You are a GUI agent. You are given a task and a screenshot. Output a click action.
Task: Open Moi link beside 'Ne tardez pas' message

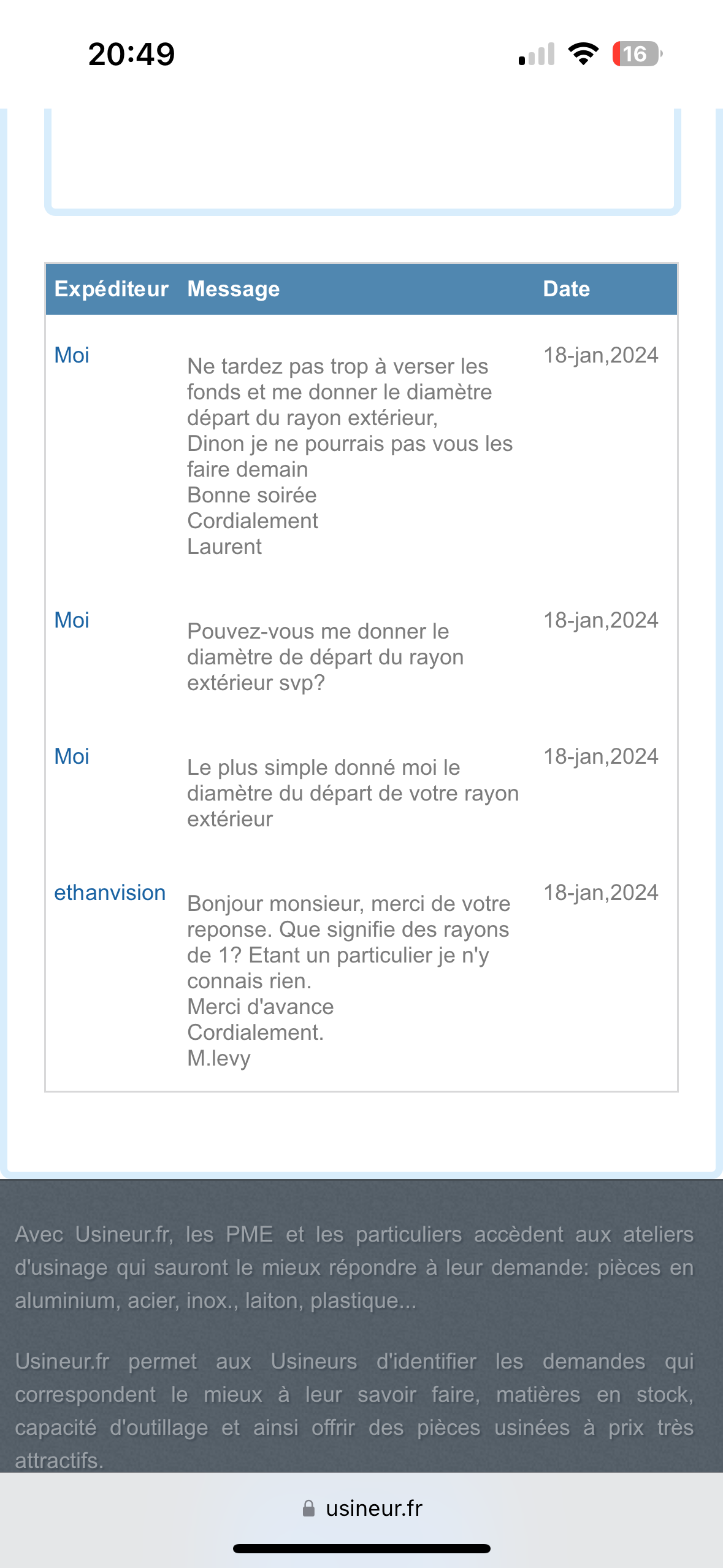(x=72, y=355)
